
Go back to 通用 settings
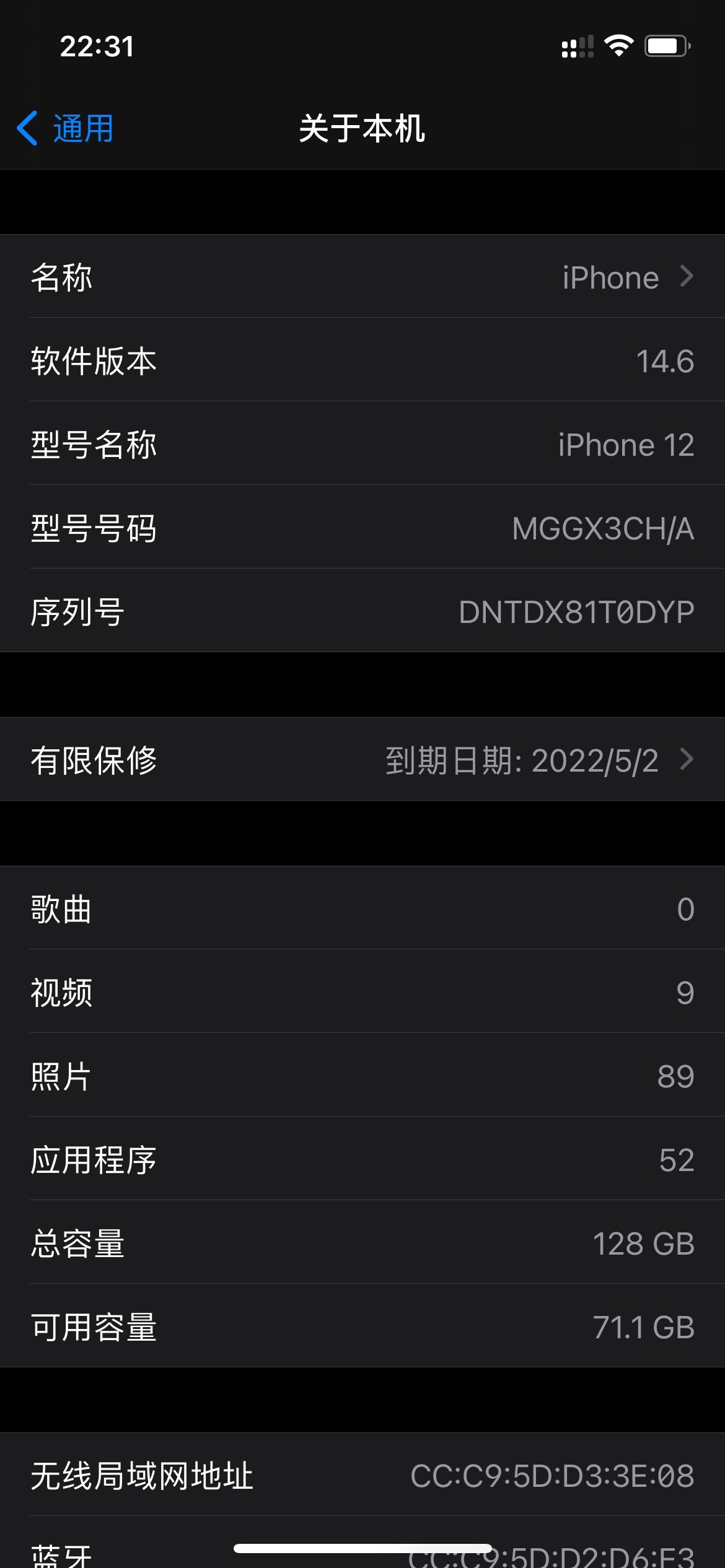click(66, 129)
